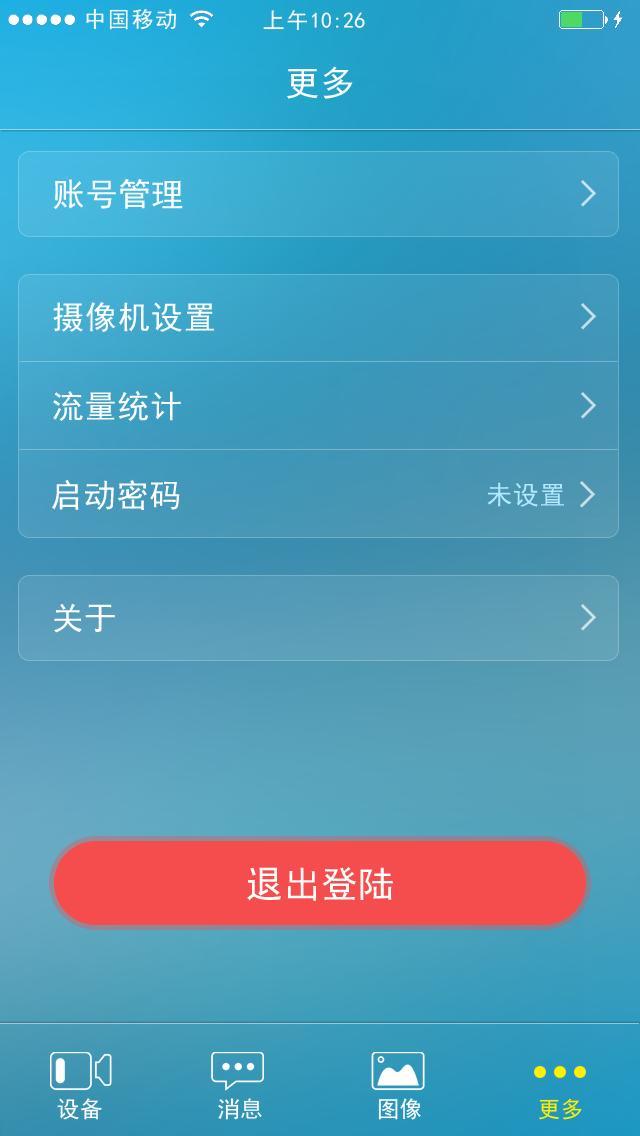Switch to the 图像 images tab
The height and width of the screenshot is (1136, 640).
(x=399, y=1084)
